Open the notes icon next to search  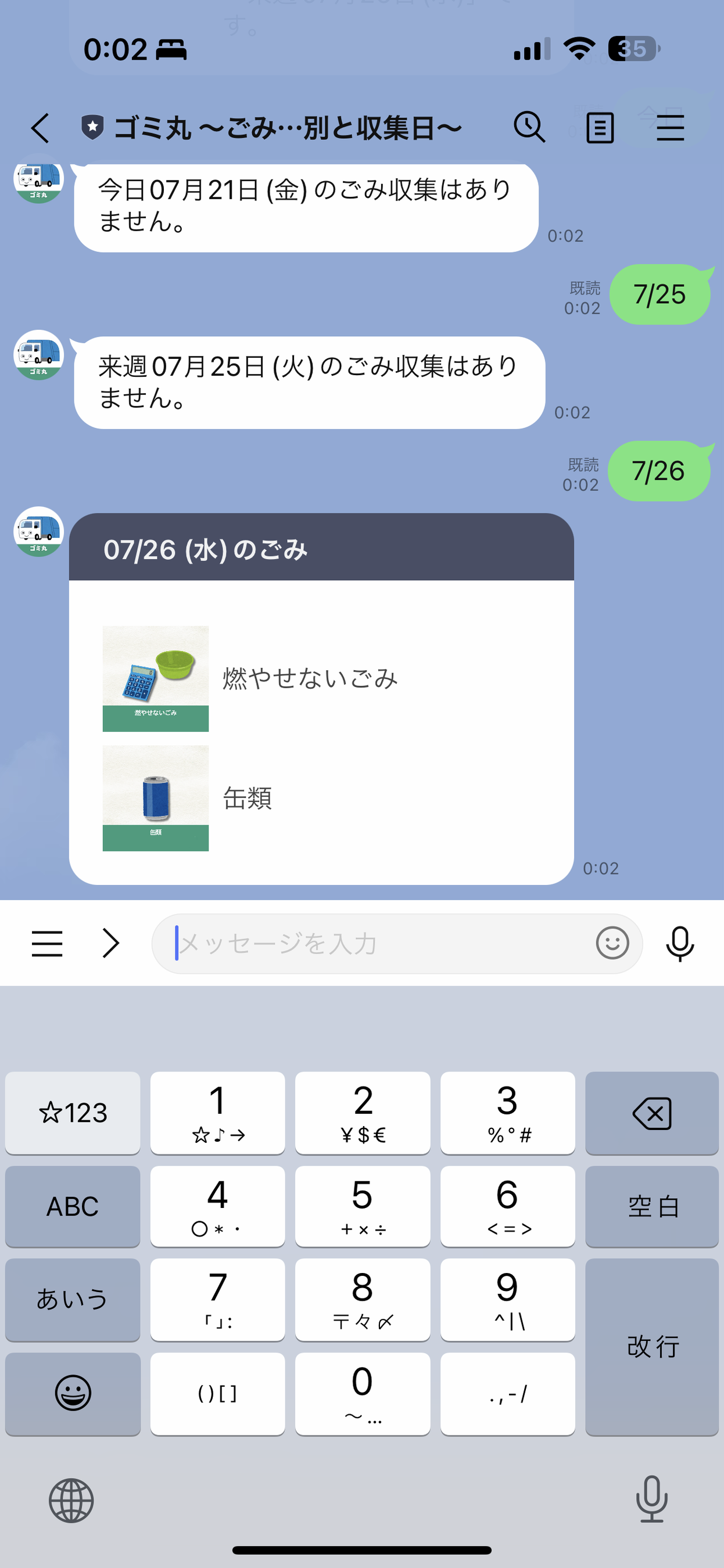click(599, 127)
